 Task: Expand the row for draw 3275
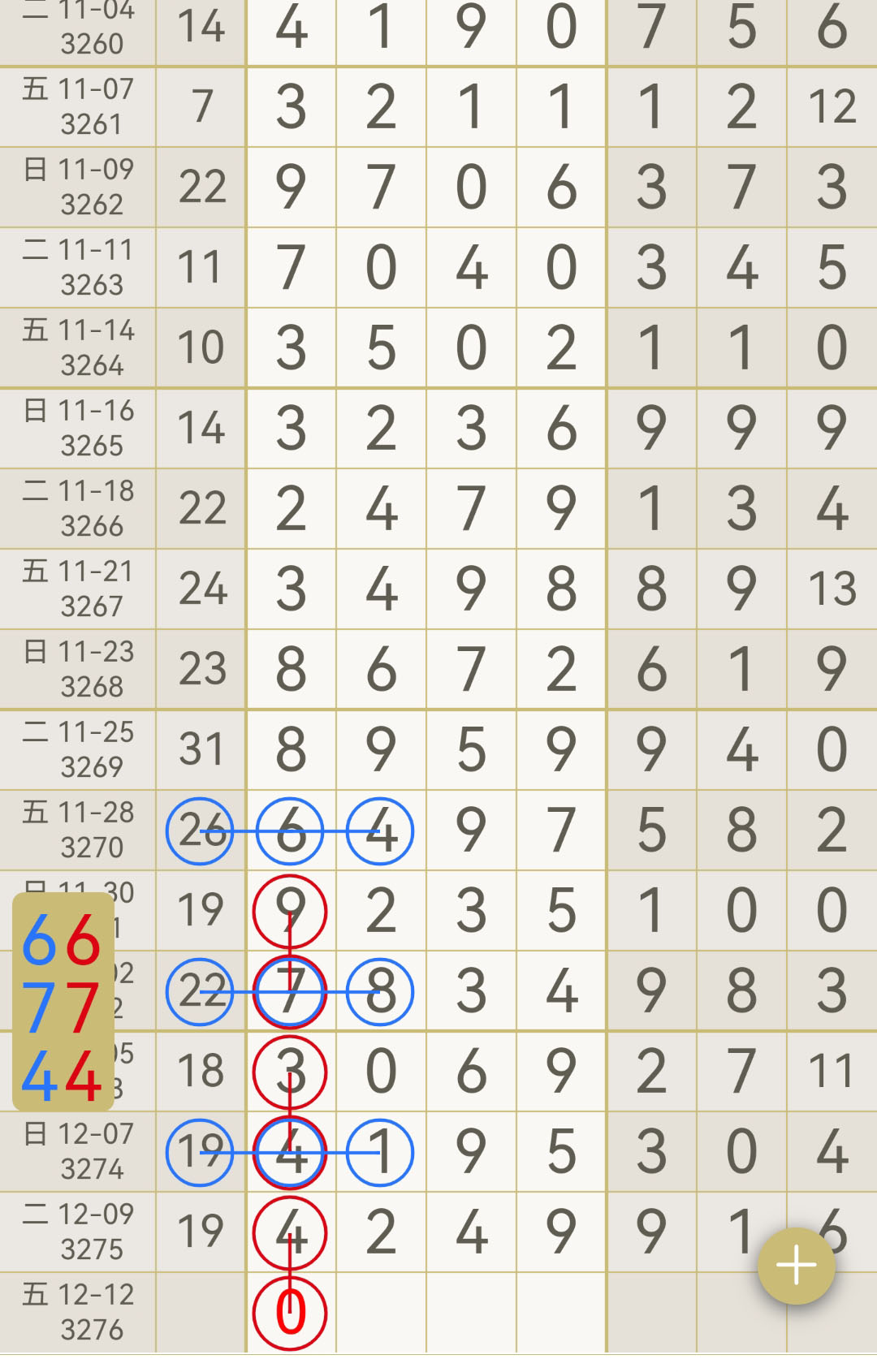click(x=77, y=1230)
